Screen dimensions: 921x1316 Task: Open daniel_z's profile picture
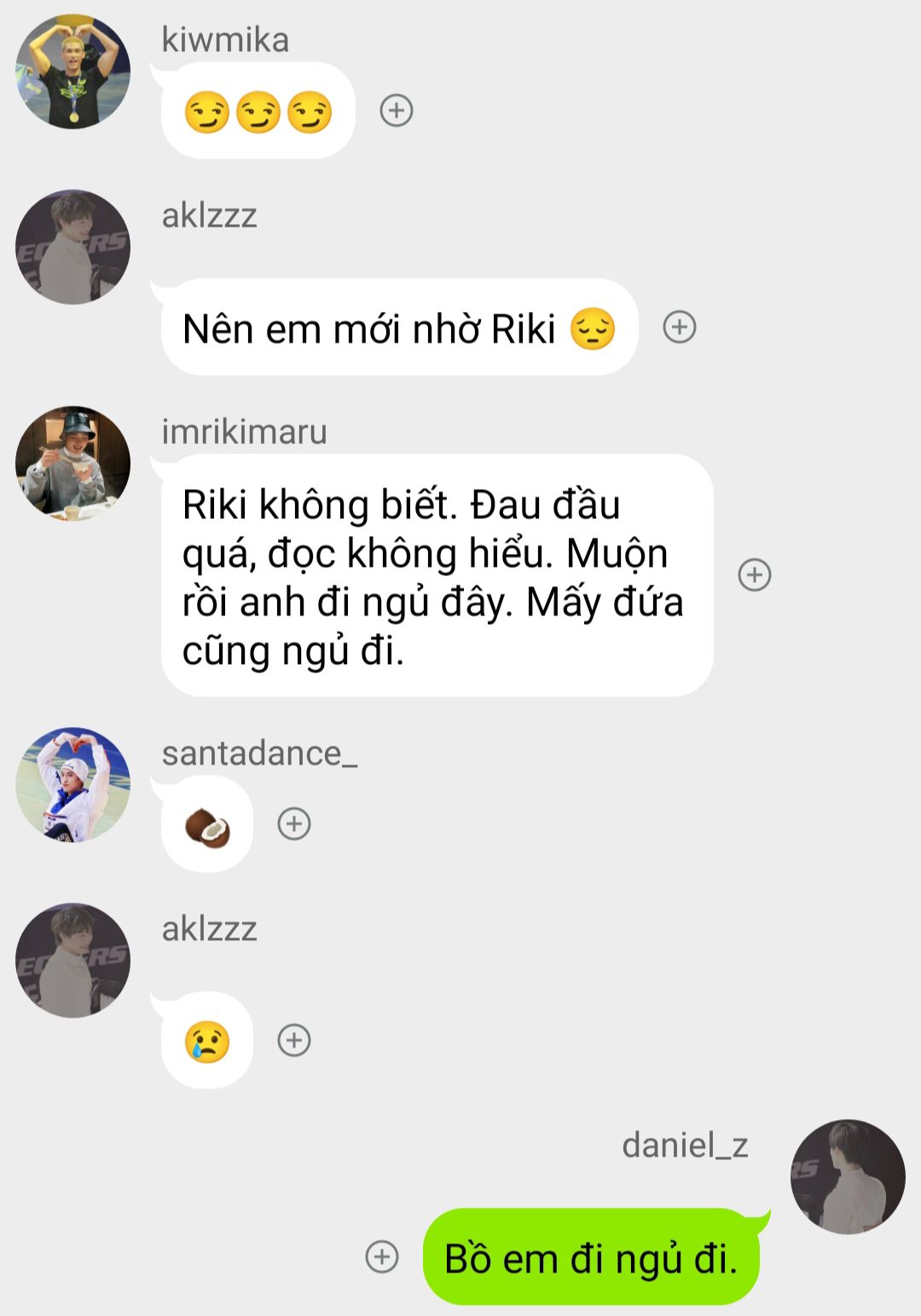pos(848,1177)
